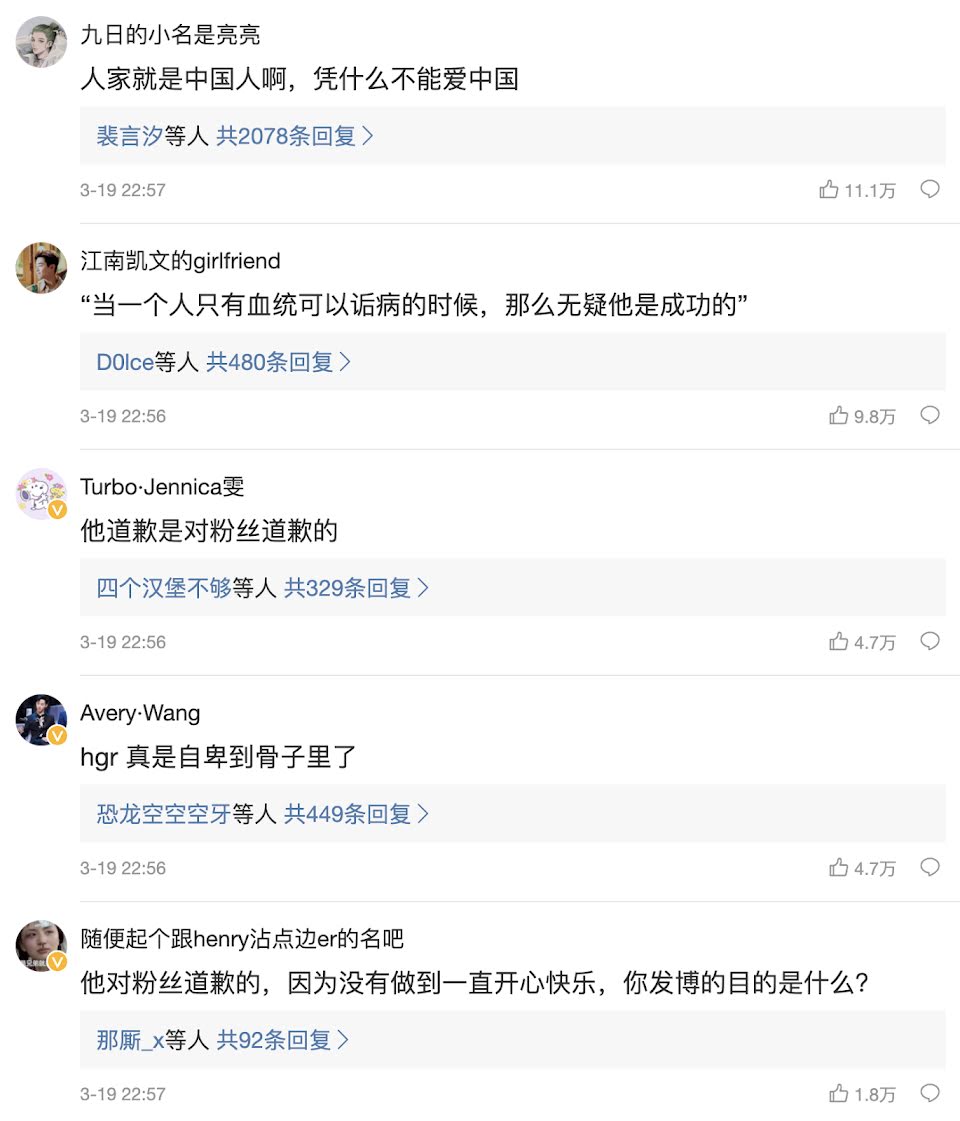Expand the 共2078条回复 replies
The width and height of the screenshot is (960, 1121).
[295, 136]
